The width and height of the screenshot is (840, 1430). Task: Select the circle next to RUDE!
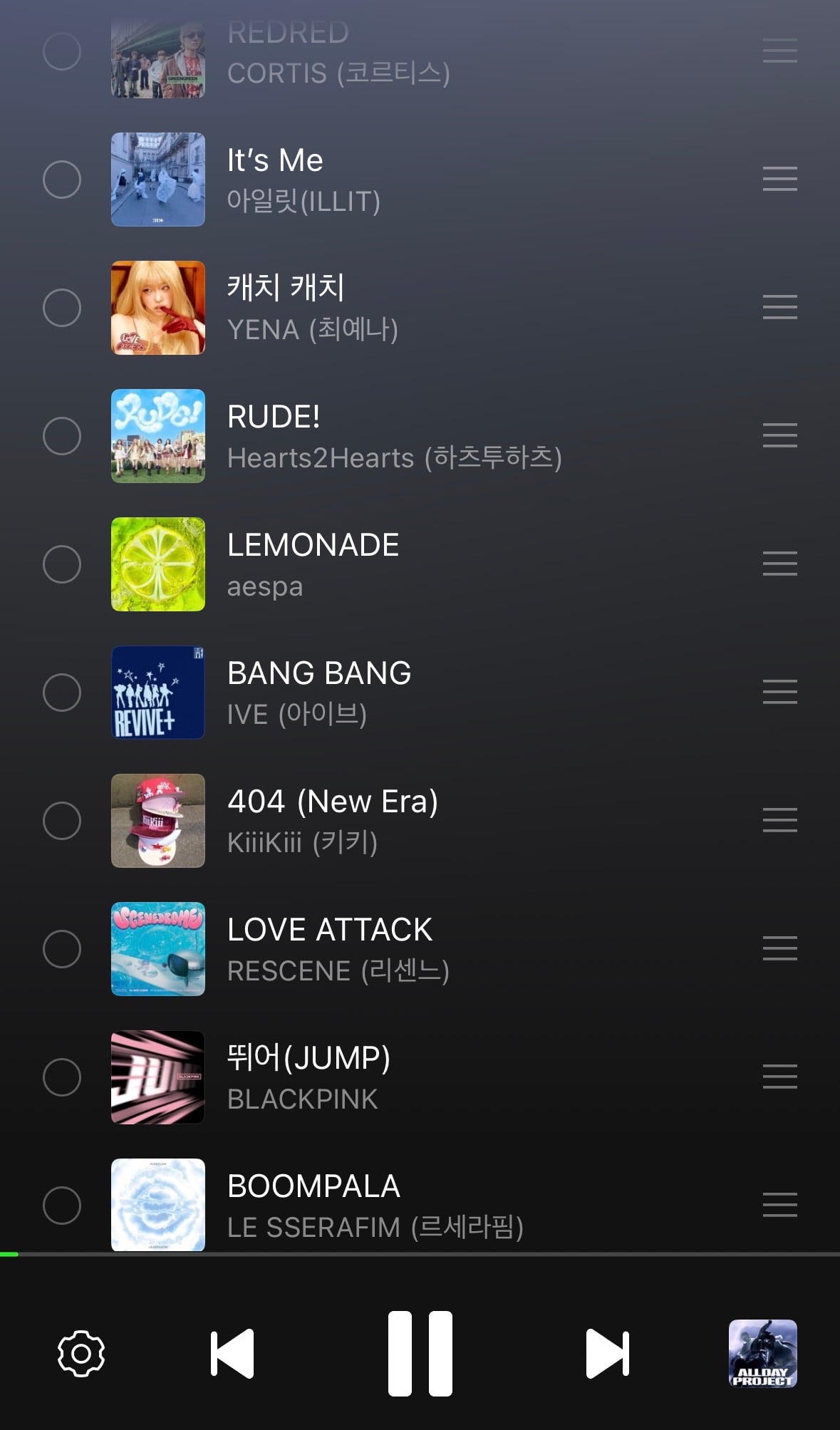62,436
